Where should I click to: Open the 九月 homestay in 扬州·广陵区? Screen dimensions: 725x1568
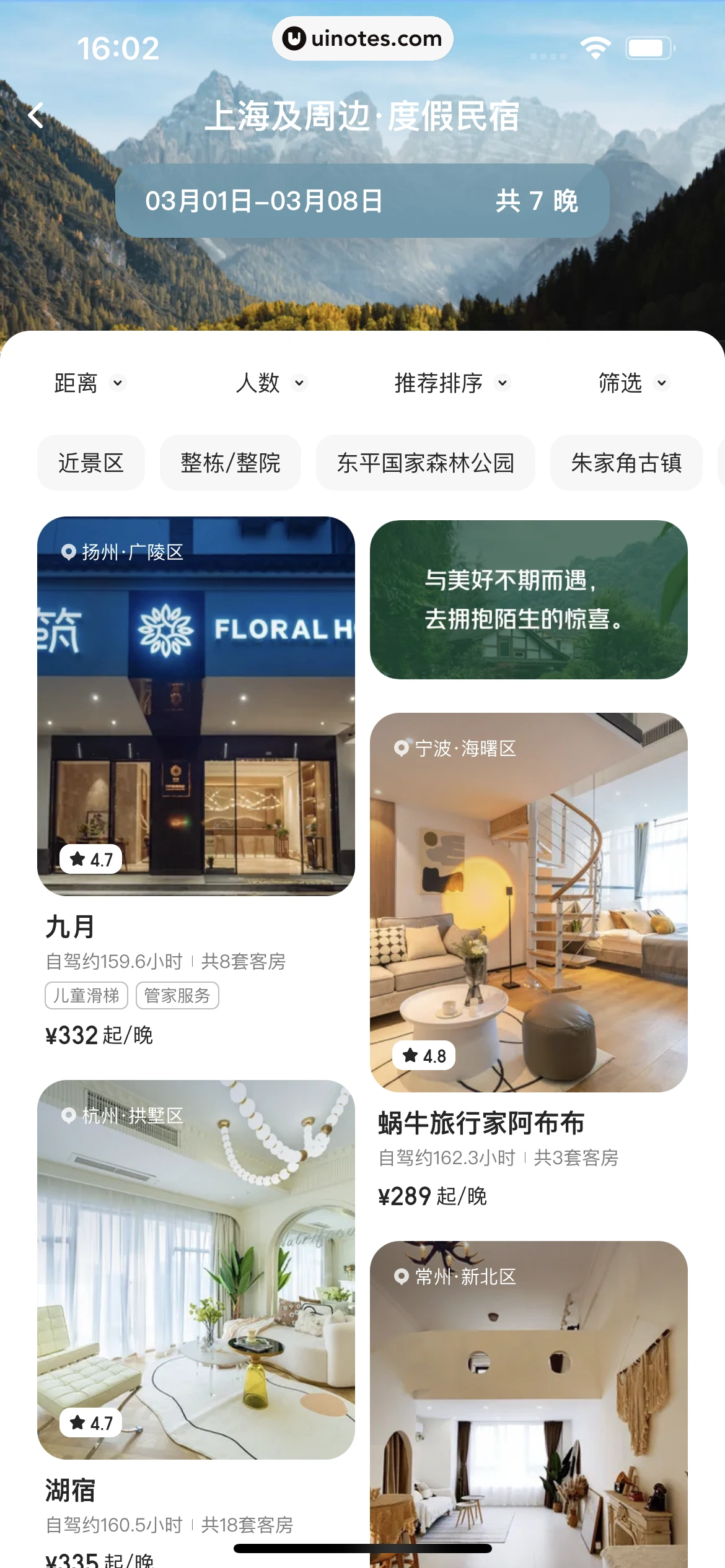(x=196, y=706)
